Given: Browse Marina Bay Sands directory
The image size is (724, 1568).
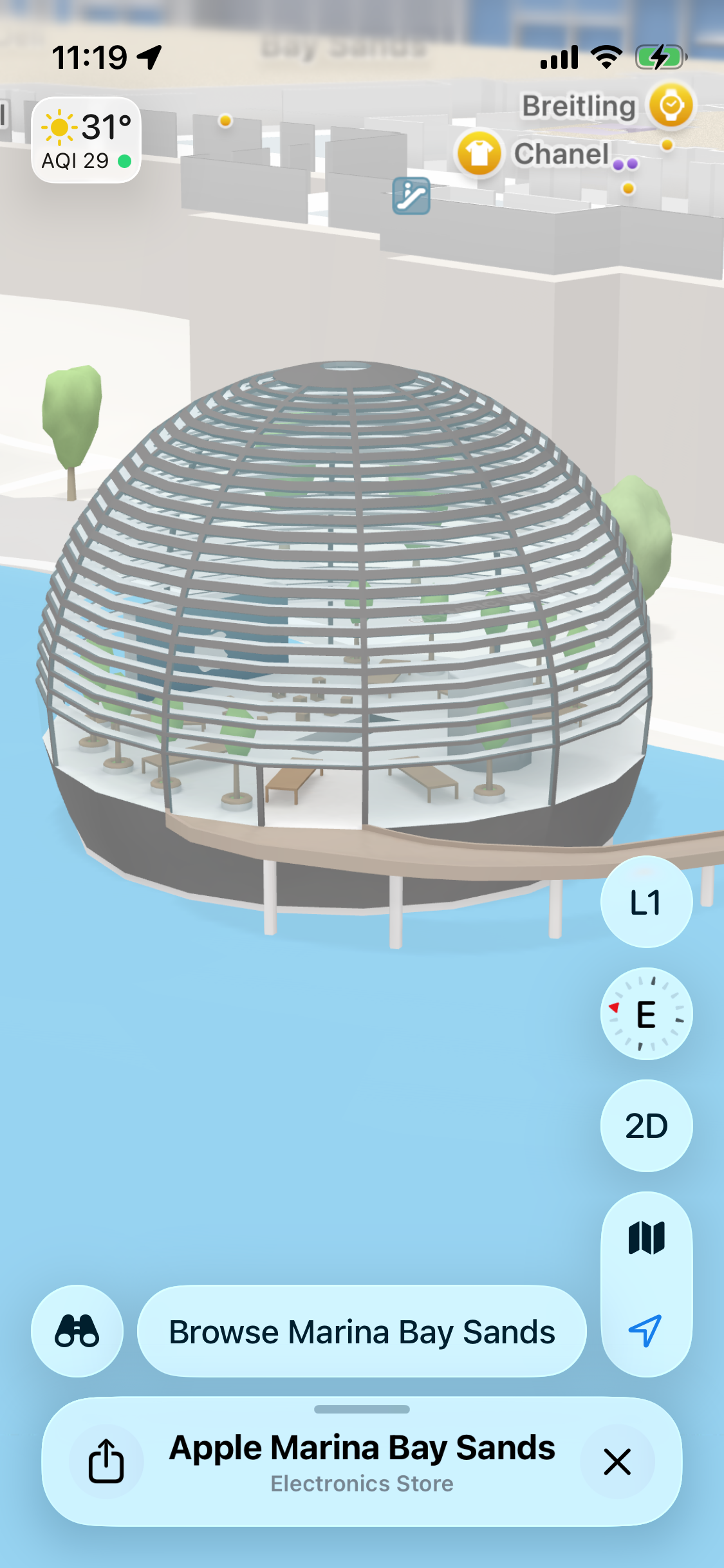Looking at the screenshot, I should click(x=362, y=1331).
